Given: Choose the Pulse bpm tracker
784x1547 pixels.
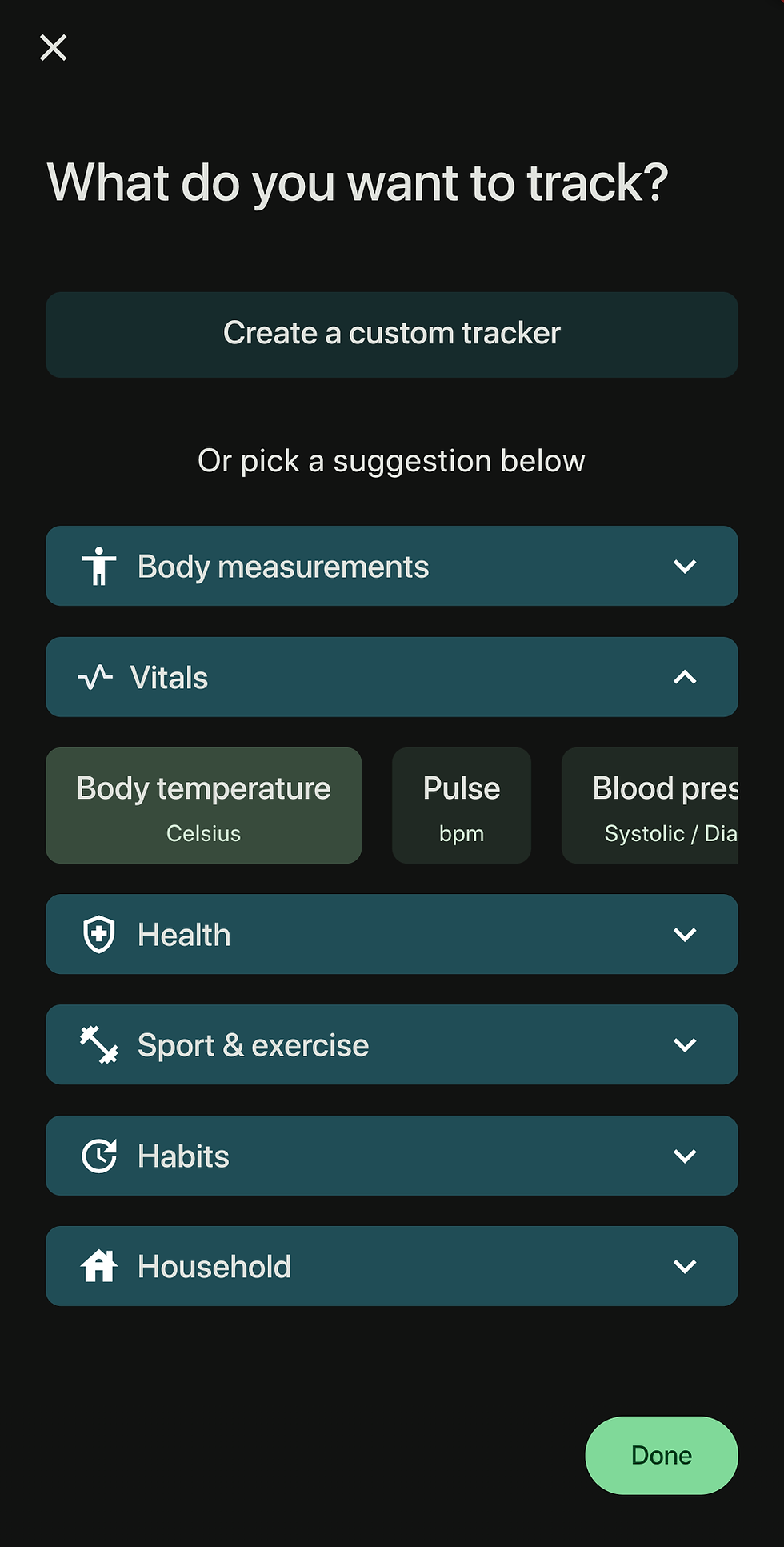Looking at the screenshot, I should (462, 806).
